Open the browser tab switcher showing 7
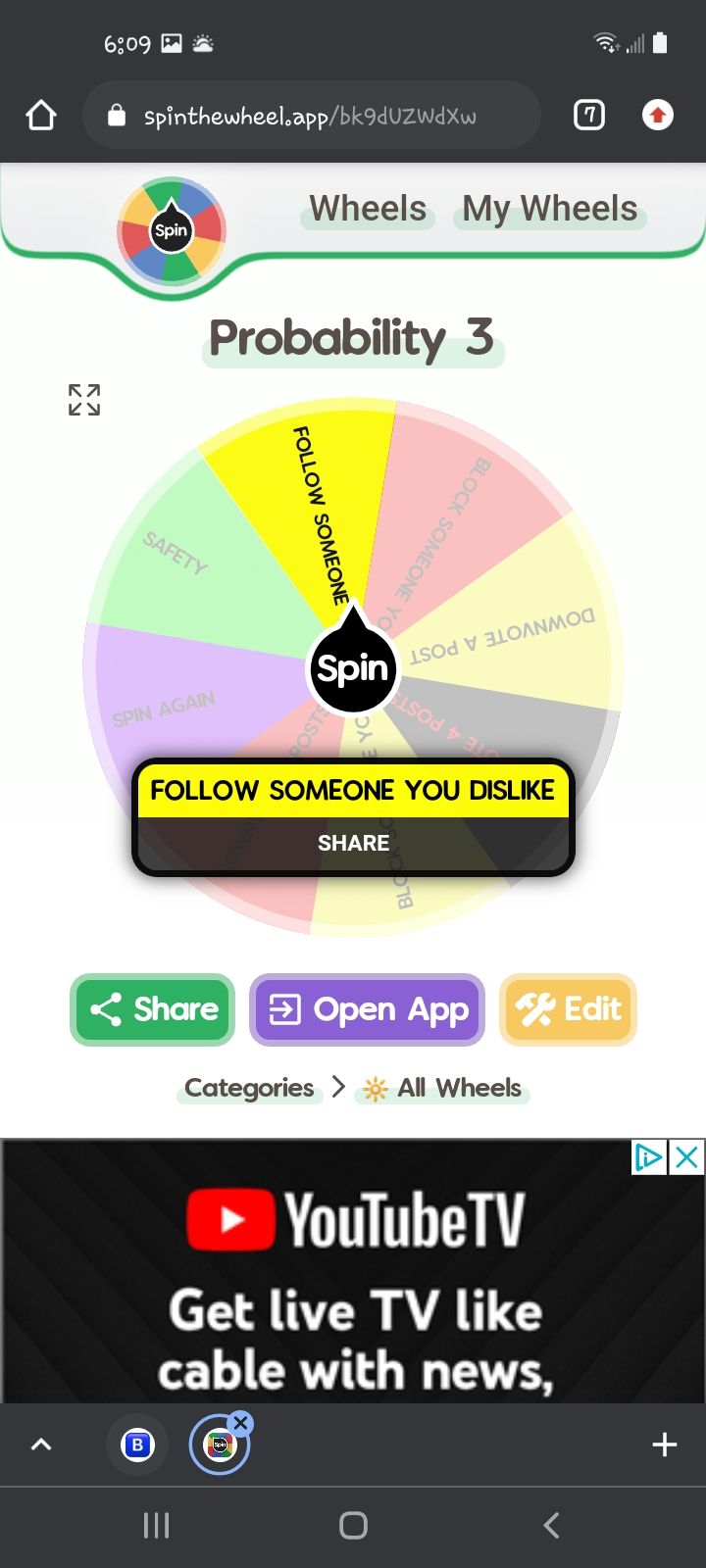Screen dimensions: 706x1568 (x=588, y=116)
